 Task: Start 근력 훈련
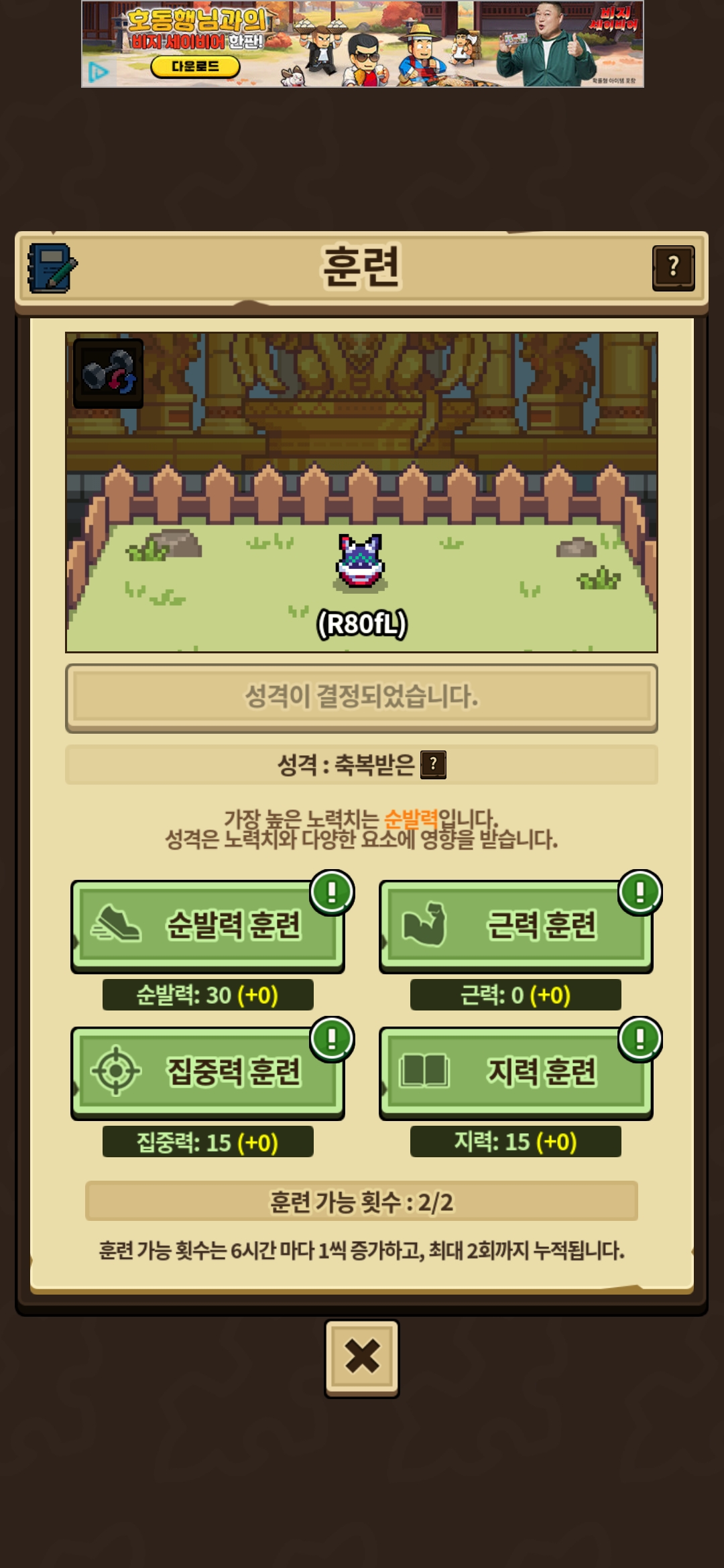coord(516,926)
